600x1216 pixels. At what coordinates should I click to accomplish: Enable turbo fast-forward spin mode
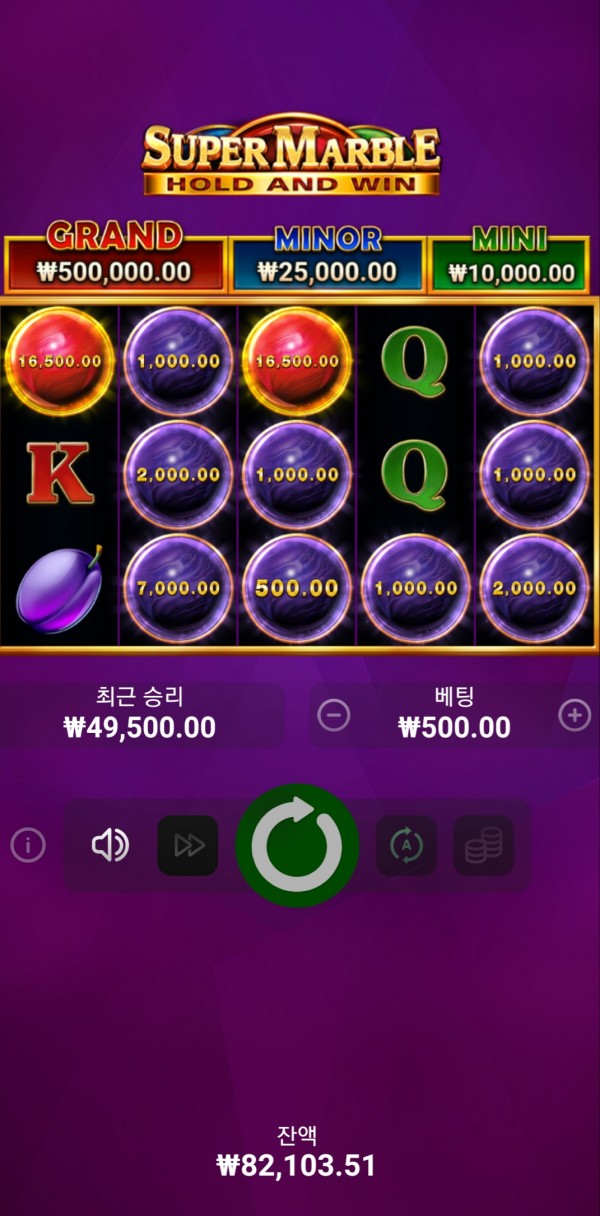point(188,846)
